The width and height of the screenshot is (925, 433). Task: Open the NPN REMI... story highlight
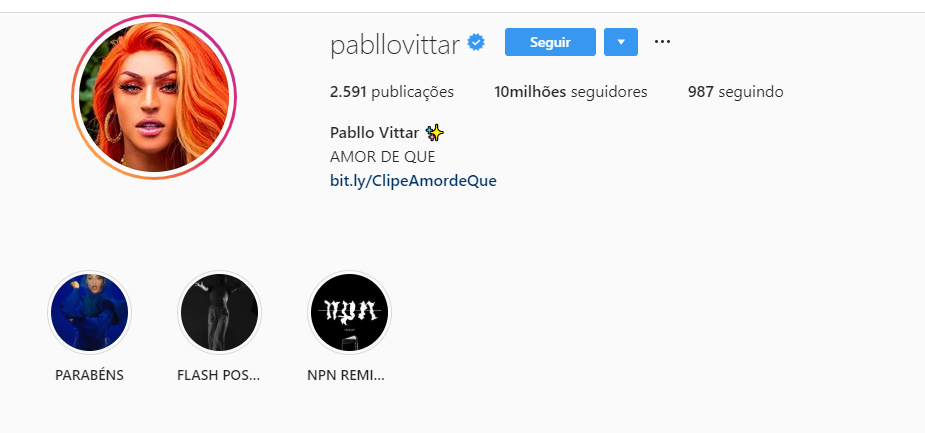[x=349, y=313]
